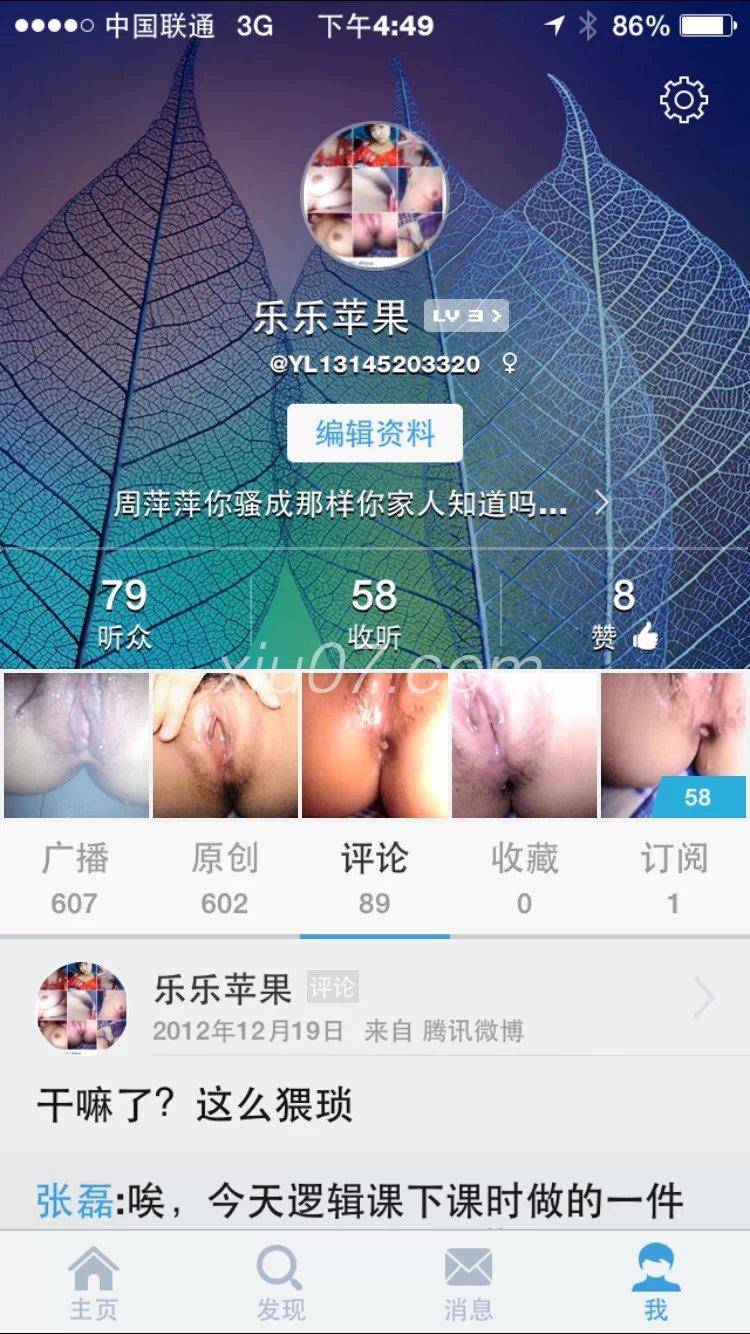Switch to the 订阅 tab
The height and width of the screenshot is (1334, 750).
tap(674, 877)
